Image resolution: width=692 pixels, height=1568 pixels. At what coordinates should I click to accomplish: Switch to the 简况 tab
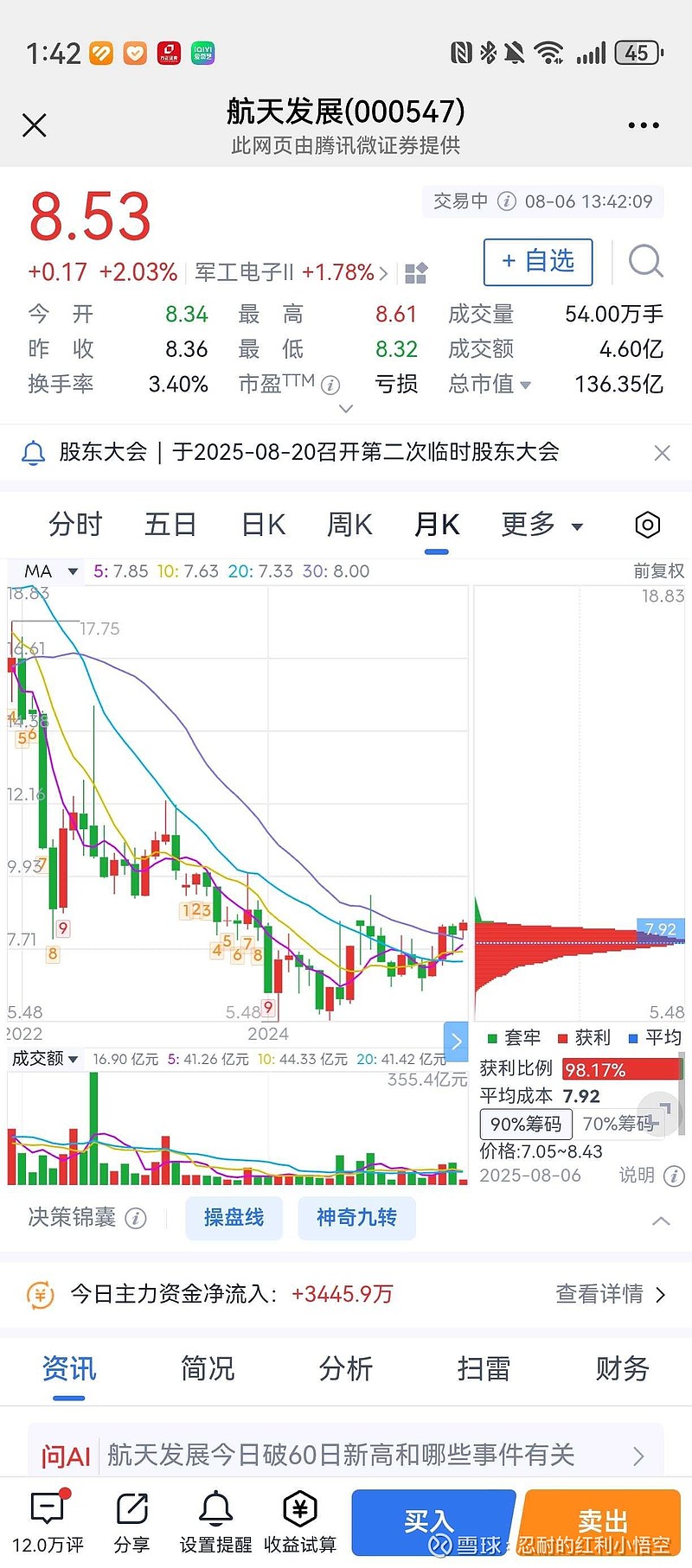tap(208, 1368)
